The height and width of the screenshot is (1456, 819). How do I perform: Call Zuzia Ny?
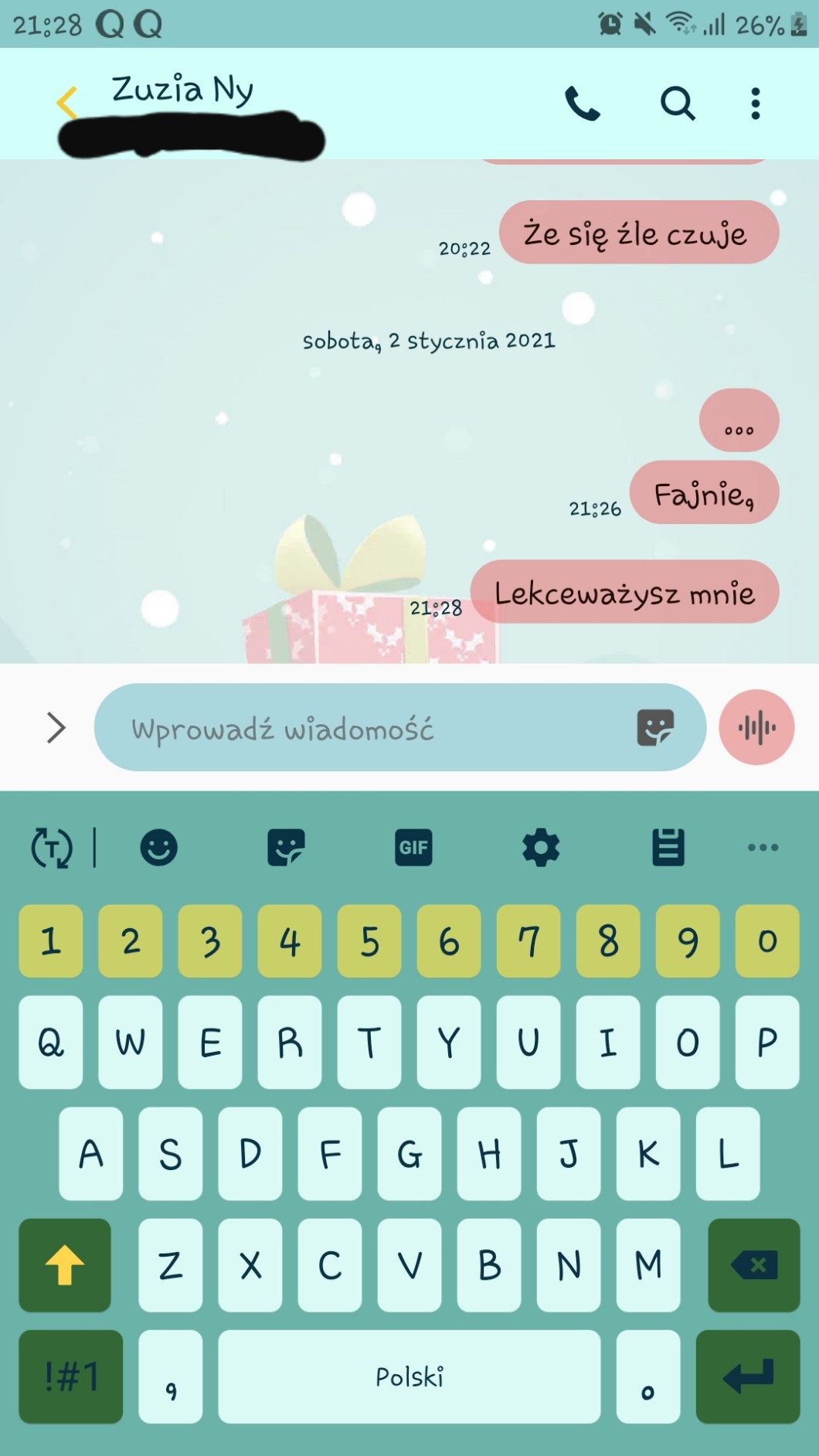pos(583,104)
